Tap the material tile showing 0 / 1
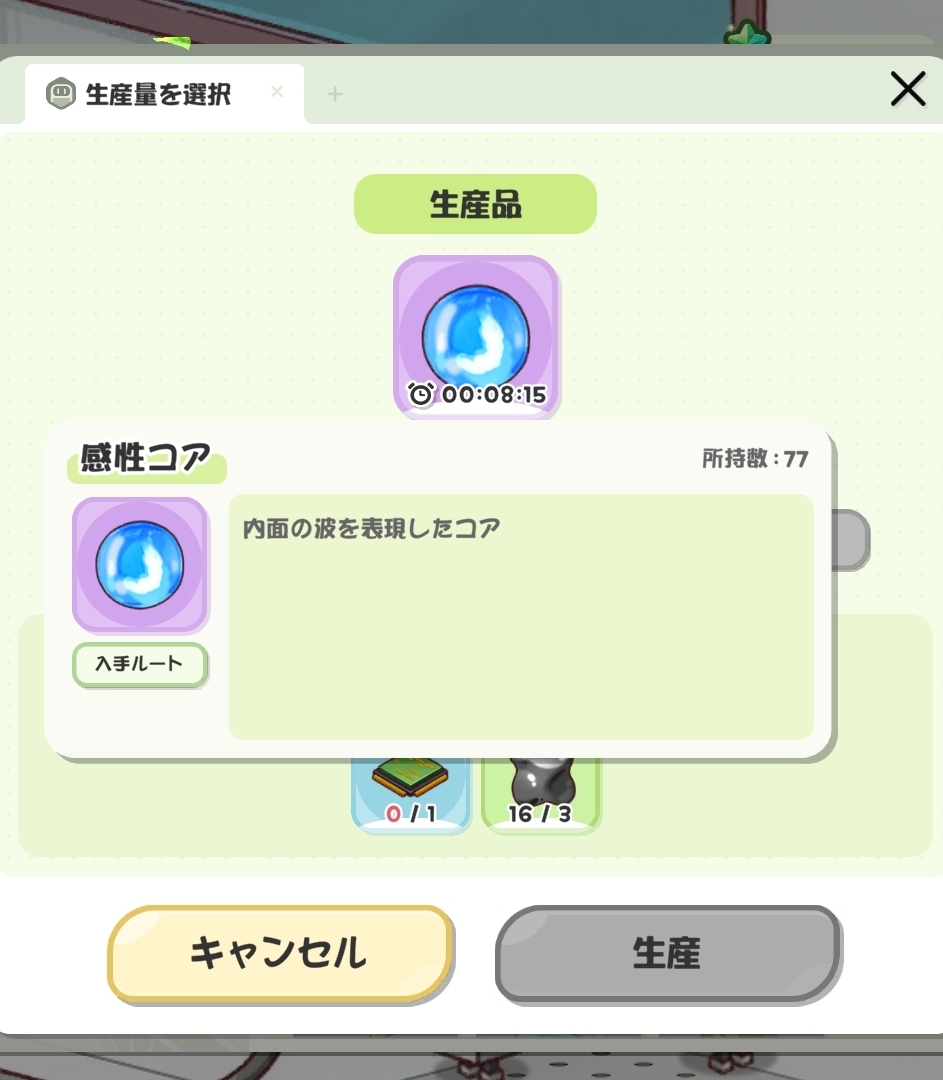Image resolution: width=943 pixels, height=1080 pixels. (x=410, y=795)
